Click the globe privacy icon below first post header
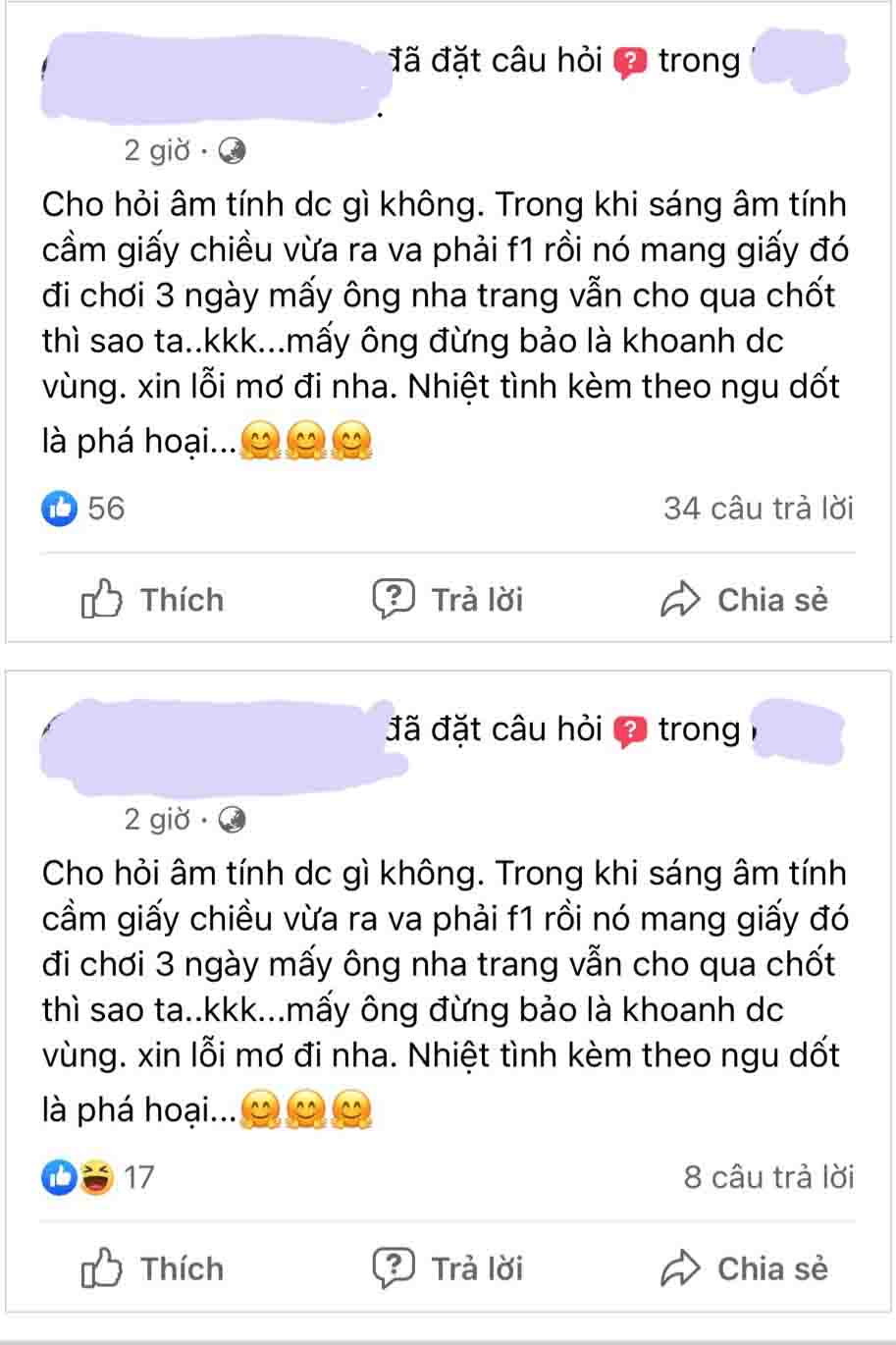 [233, 152]
